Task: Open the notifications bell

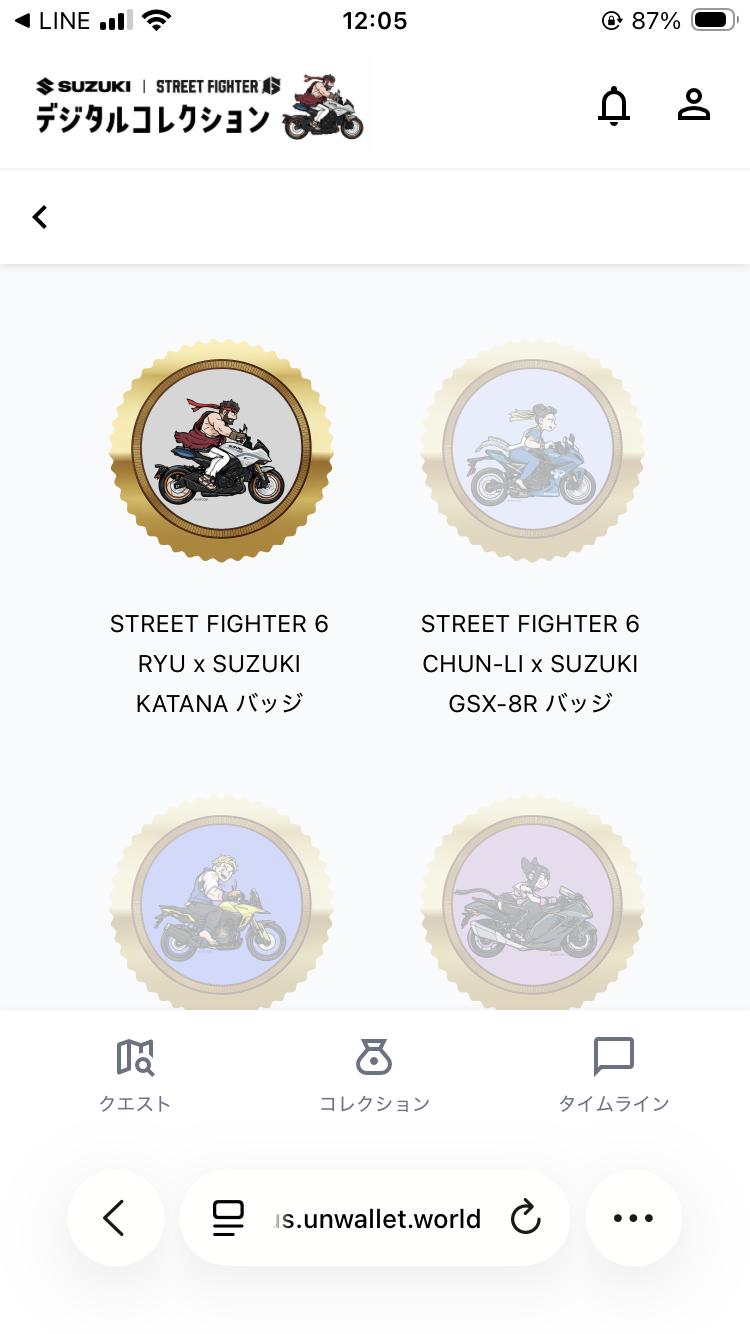Action: [614, 106]
